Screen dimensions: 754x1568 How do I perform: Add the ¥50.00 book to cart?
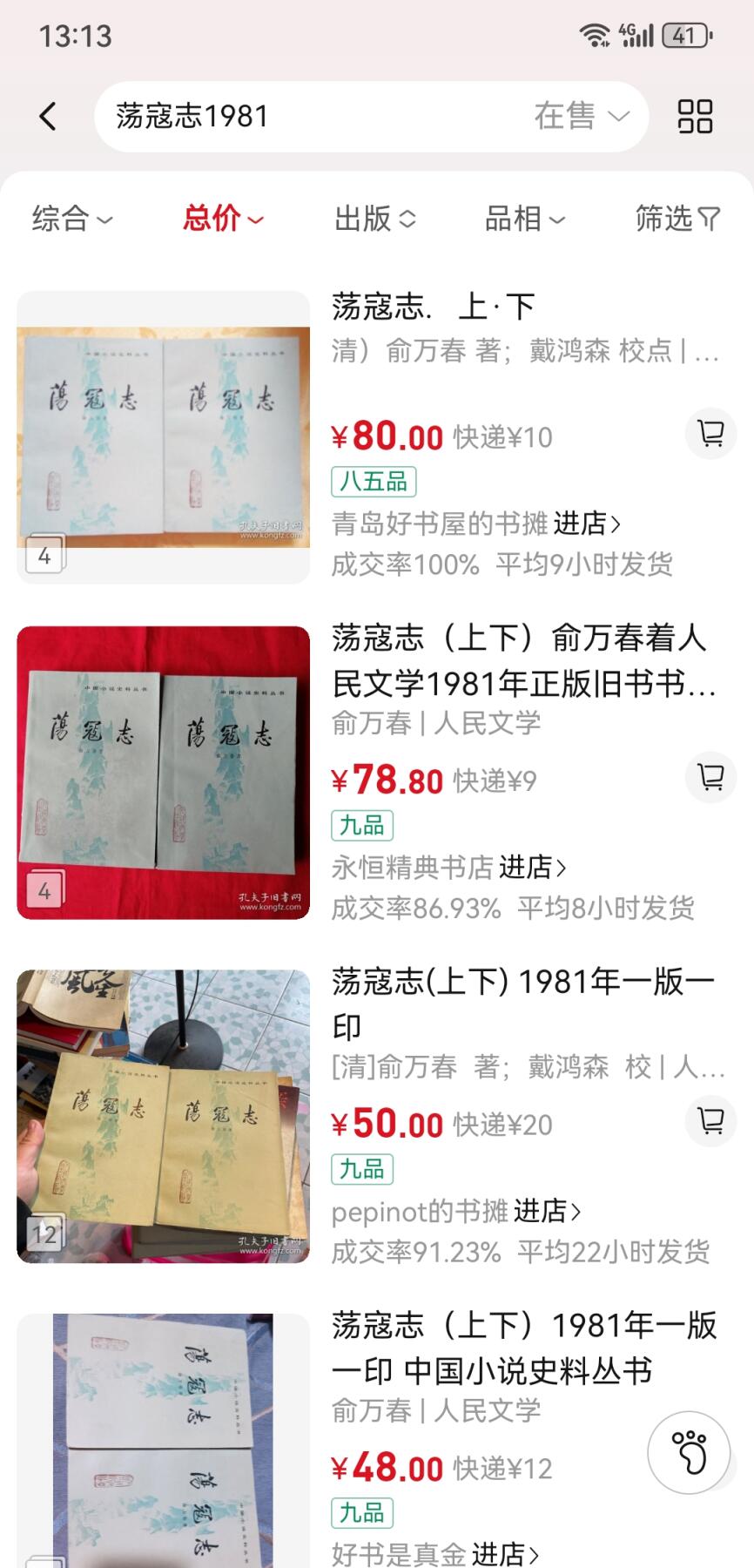(x=710, y=1120)
